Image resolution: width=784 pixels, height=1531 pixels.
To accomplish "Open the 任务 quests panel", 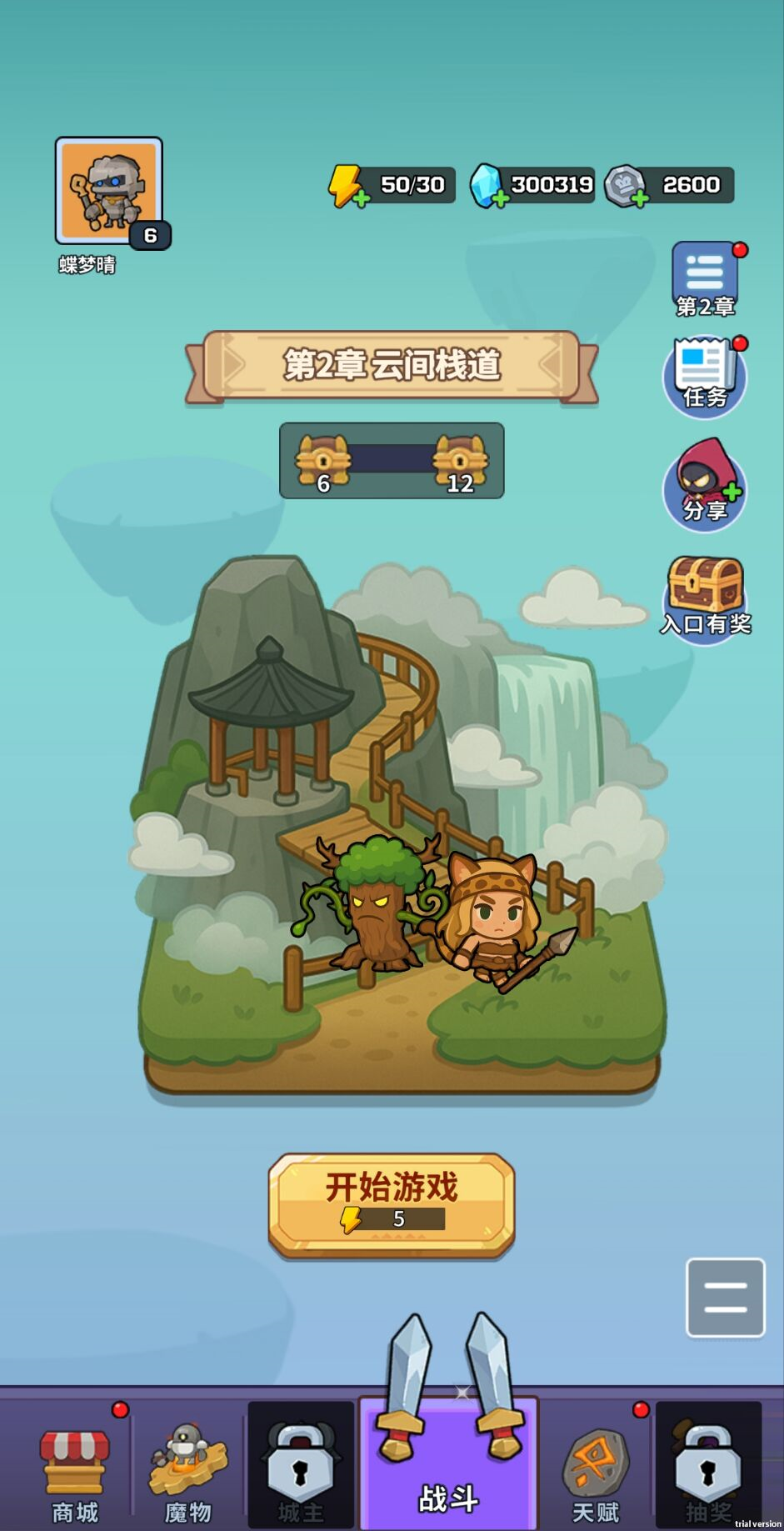I will [705, 377].
